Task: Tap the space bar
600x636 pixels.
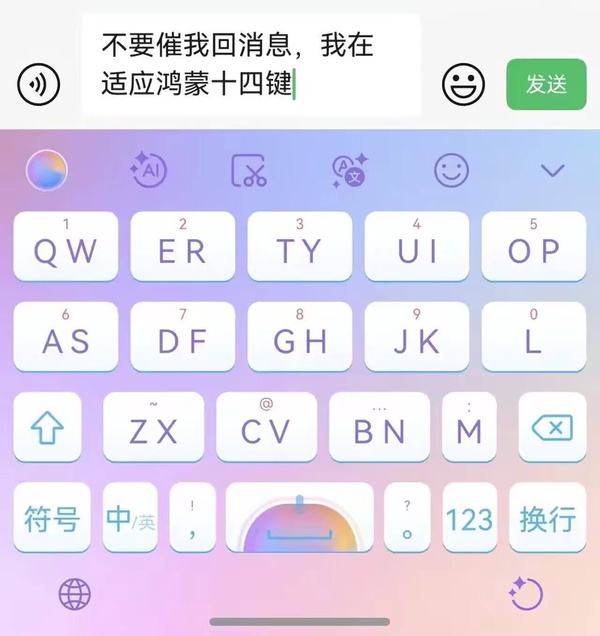Action: click(300, 518)
